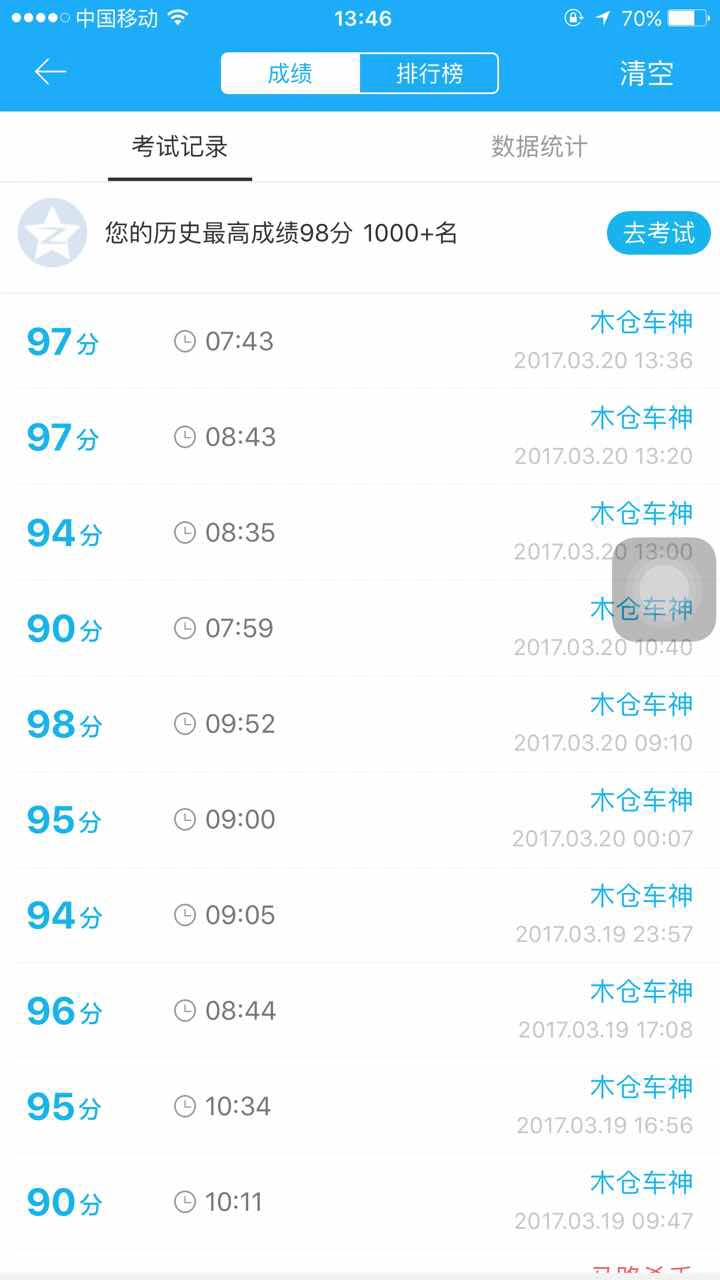720x1280 pixels.
Task: Open the 考试记录 tab
Action: [x=180, y=147]
